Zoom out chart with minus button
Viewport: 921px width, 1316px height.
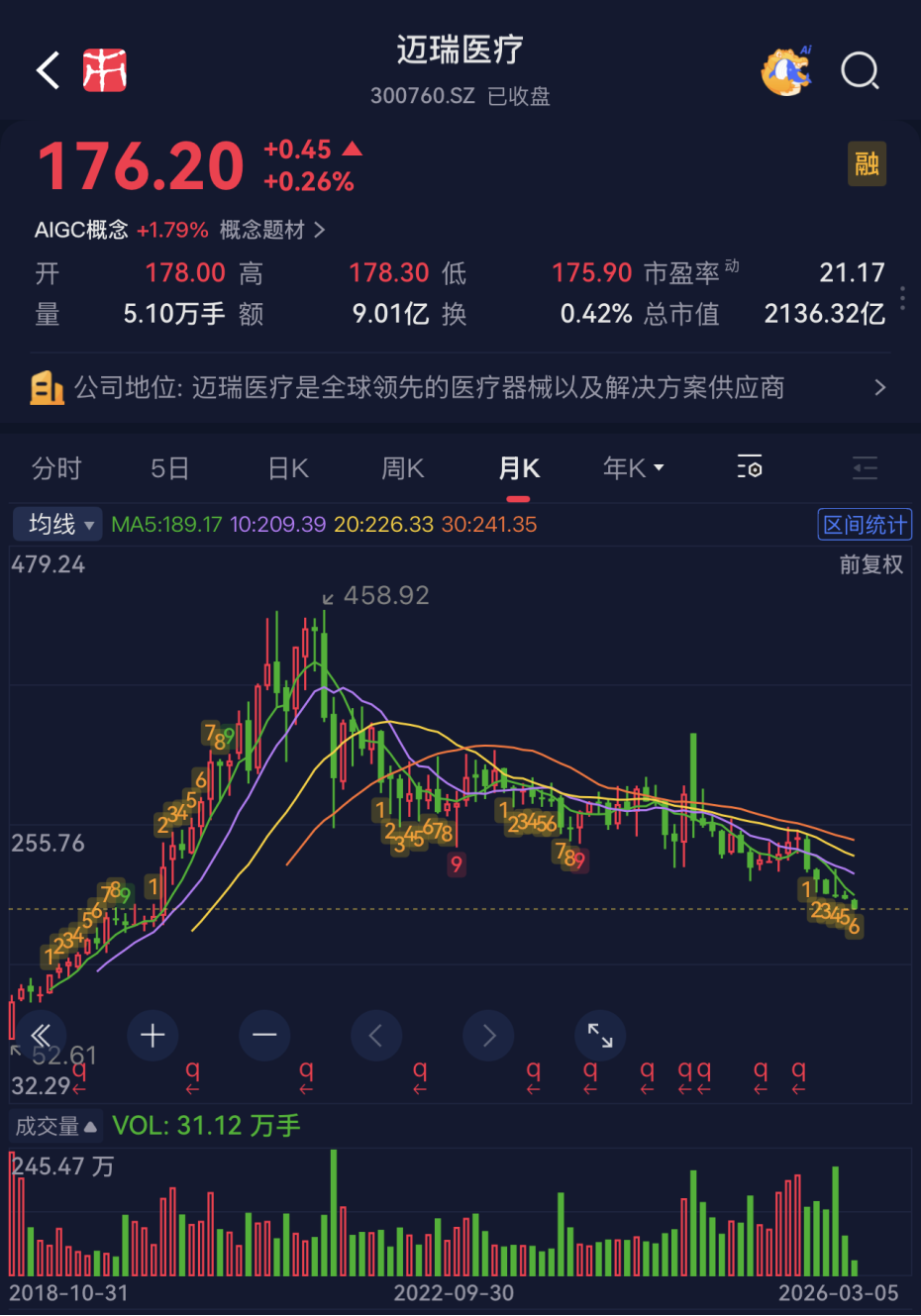click(264, 1036)
